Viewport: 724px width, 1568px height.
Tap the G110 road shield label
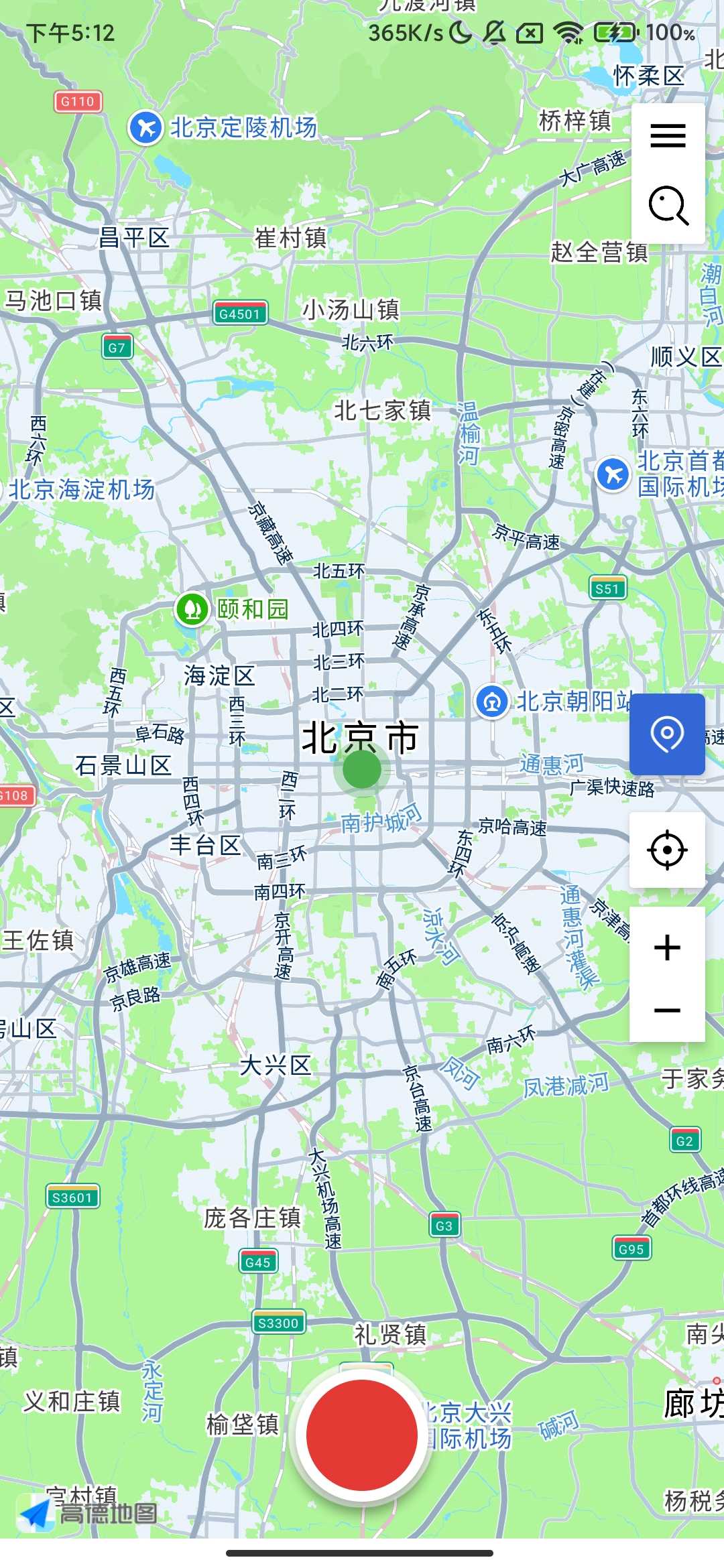[77, 103]
